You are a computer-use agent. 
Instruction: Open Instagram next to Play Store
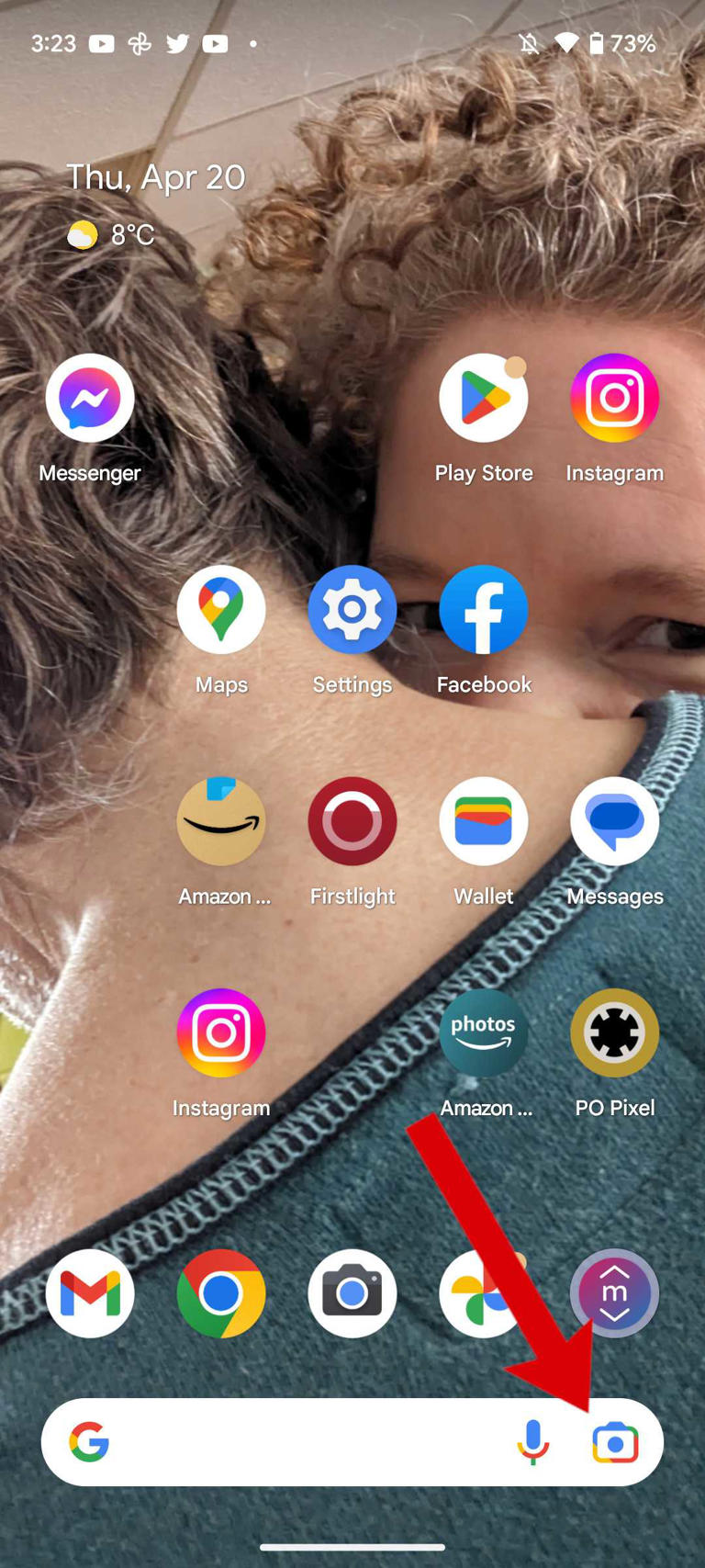(614, 399)
